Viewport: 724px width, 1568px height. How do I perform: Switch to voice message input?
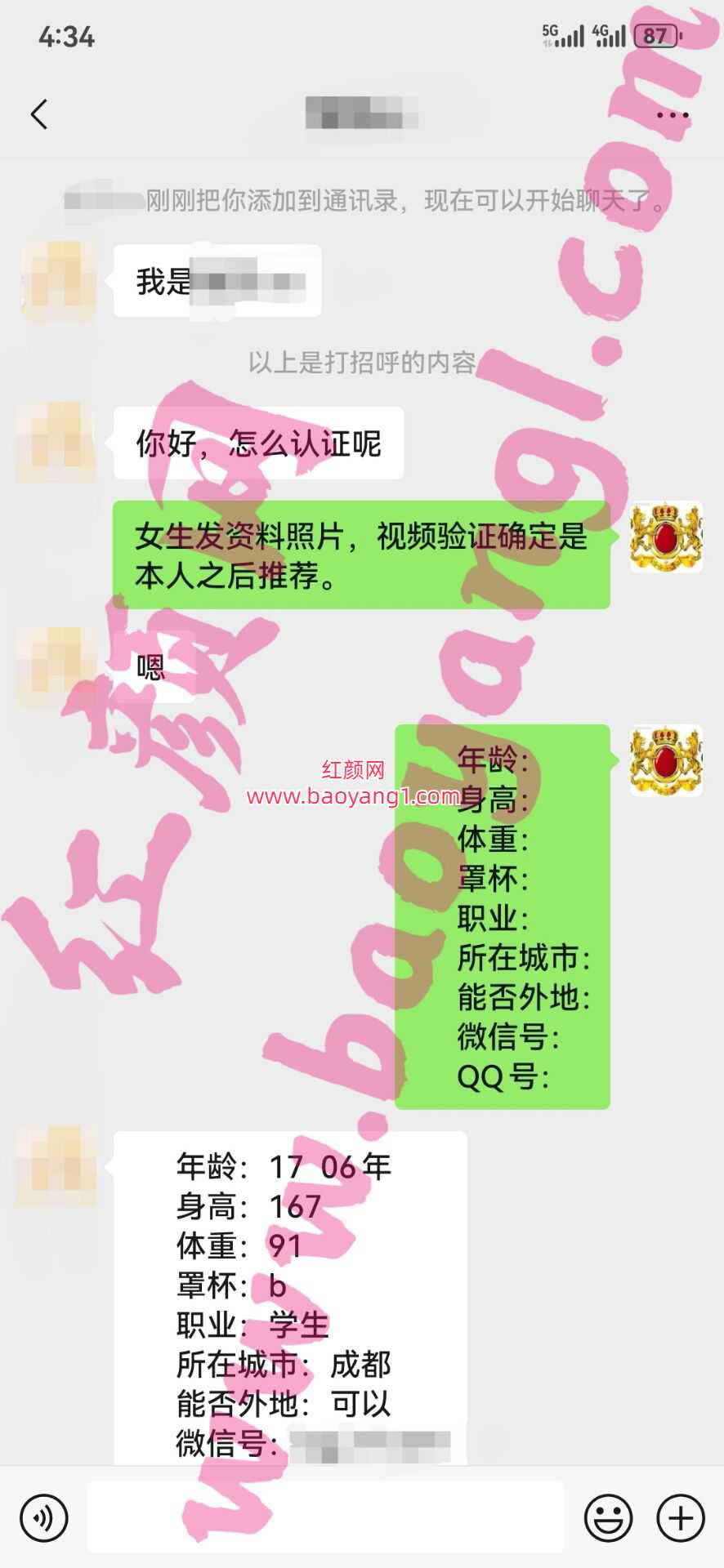pyautogui.click(x=43, y=1517)
